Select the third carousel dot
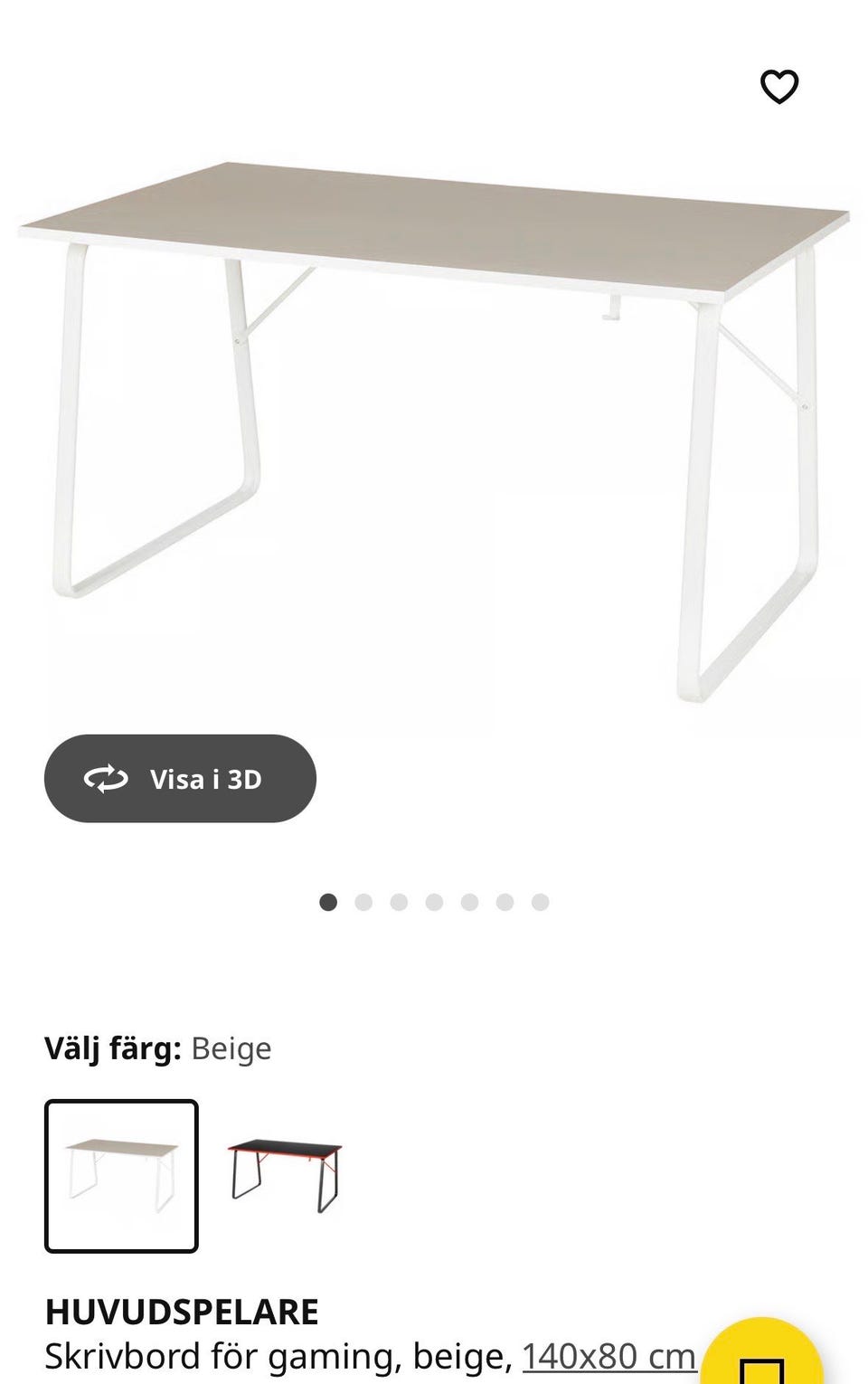The image size is (868, 1384). (399, 901)
